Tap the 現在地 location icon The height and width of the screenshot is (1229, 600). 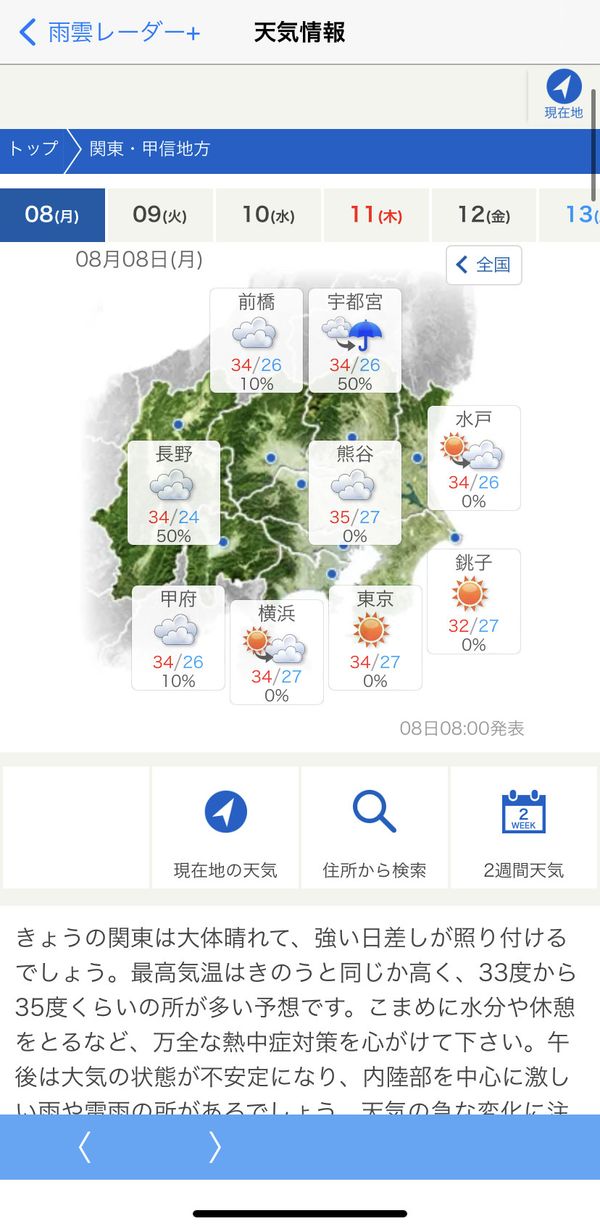[x=563, y=95]
